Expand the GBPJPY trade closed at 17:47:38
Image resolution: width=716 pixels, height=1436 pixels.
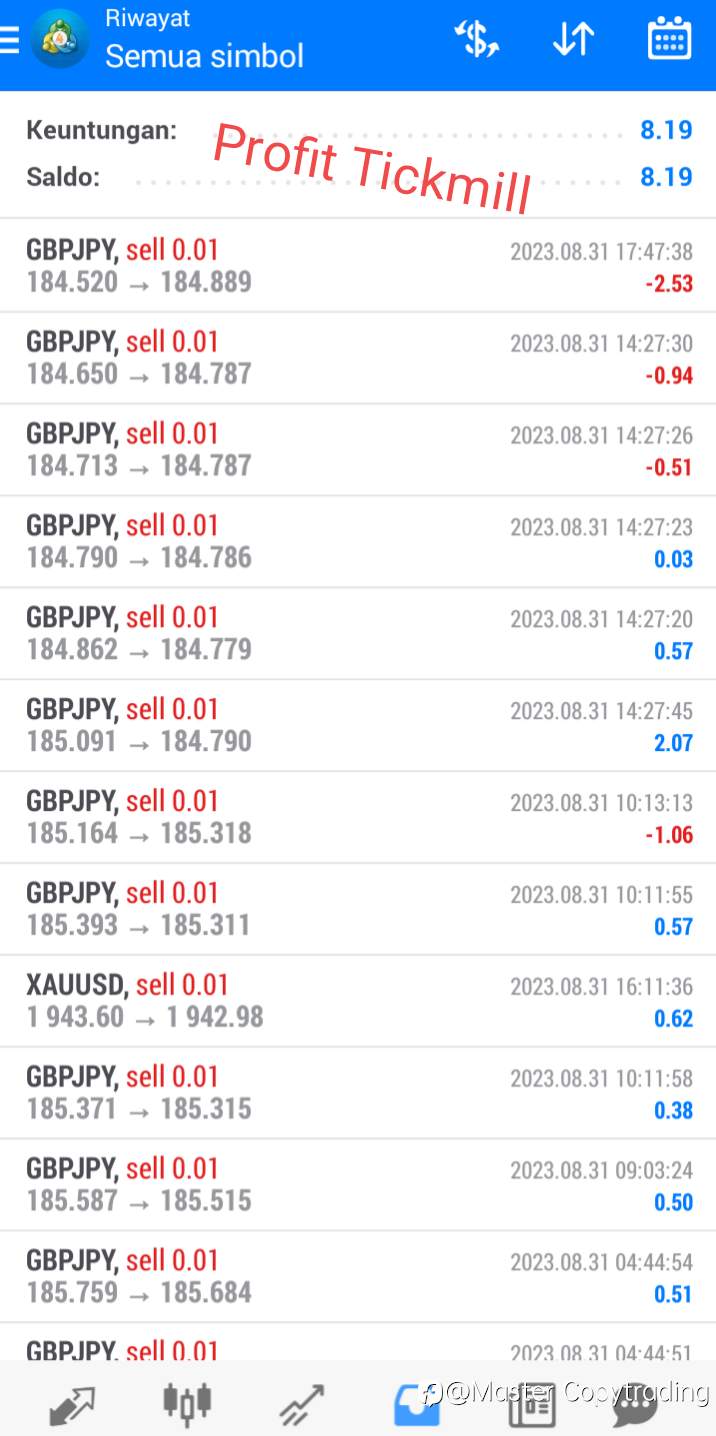(358, 266)
